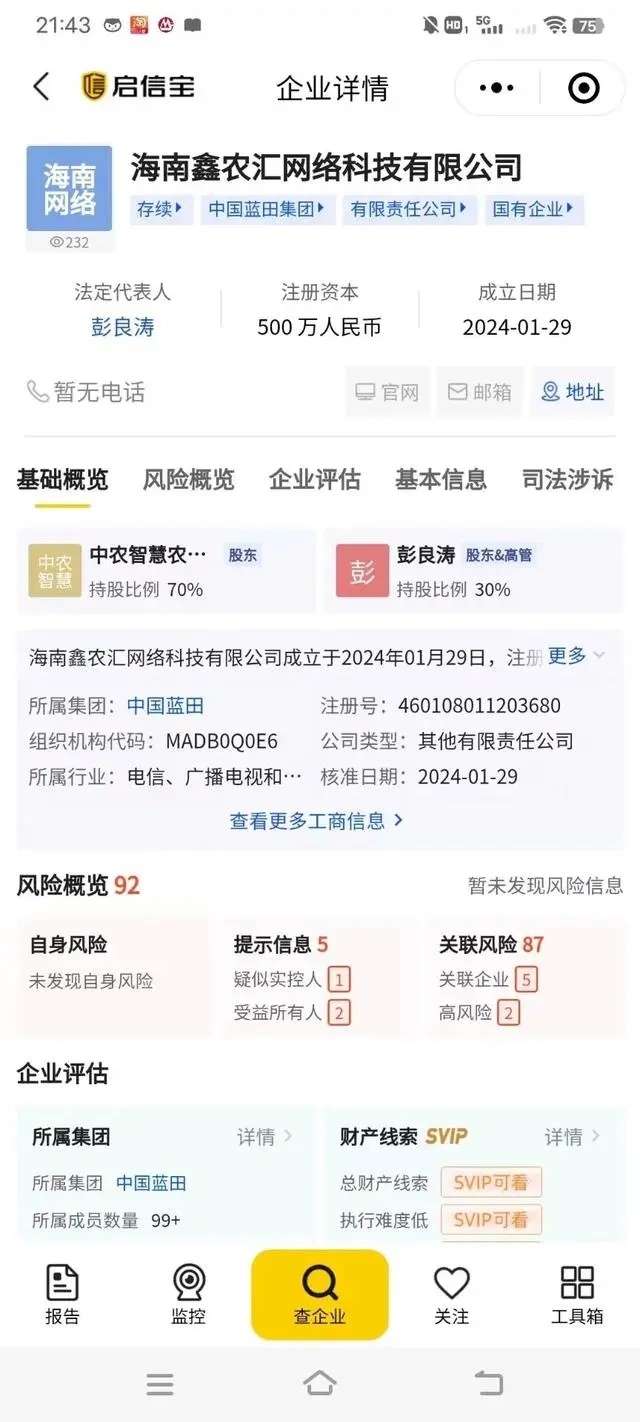
Task: Switch to the 司法涉诉 tab
Action: coord(567,480)
